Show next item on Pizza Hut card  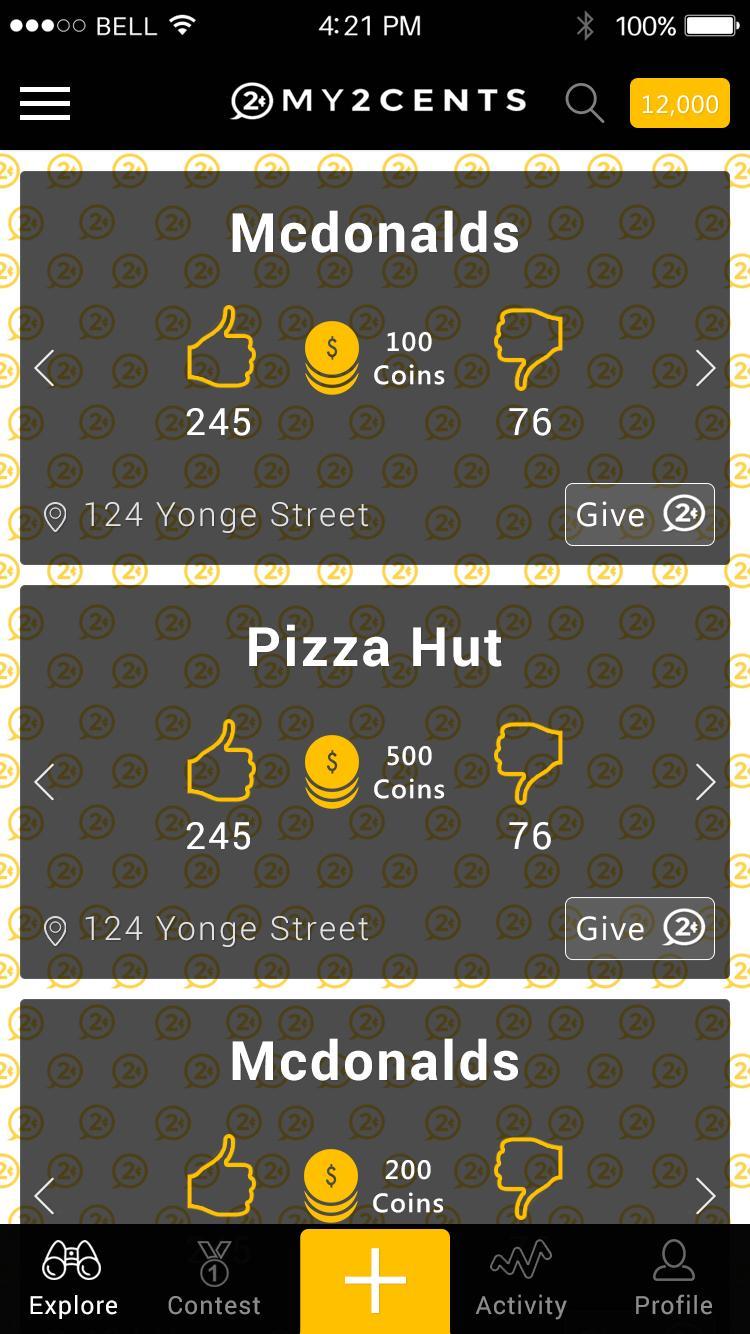click(x=705, y=782)
